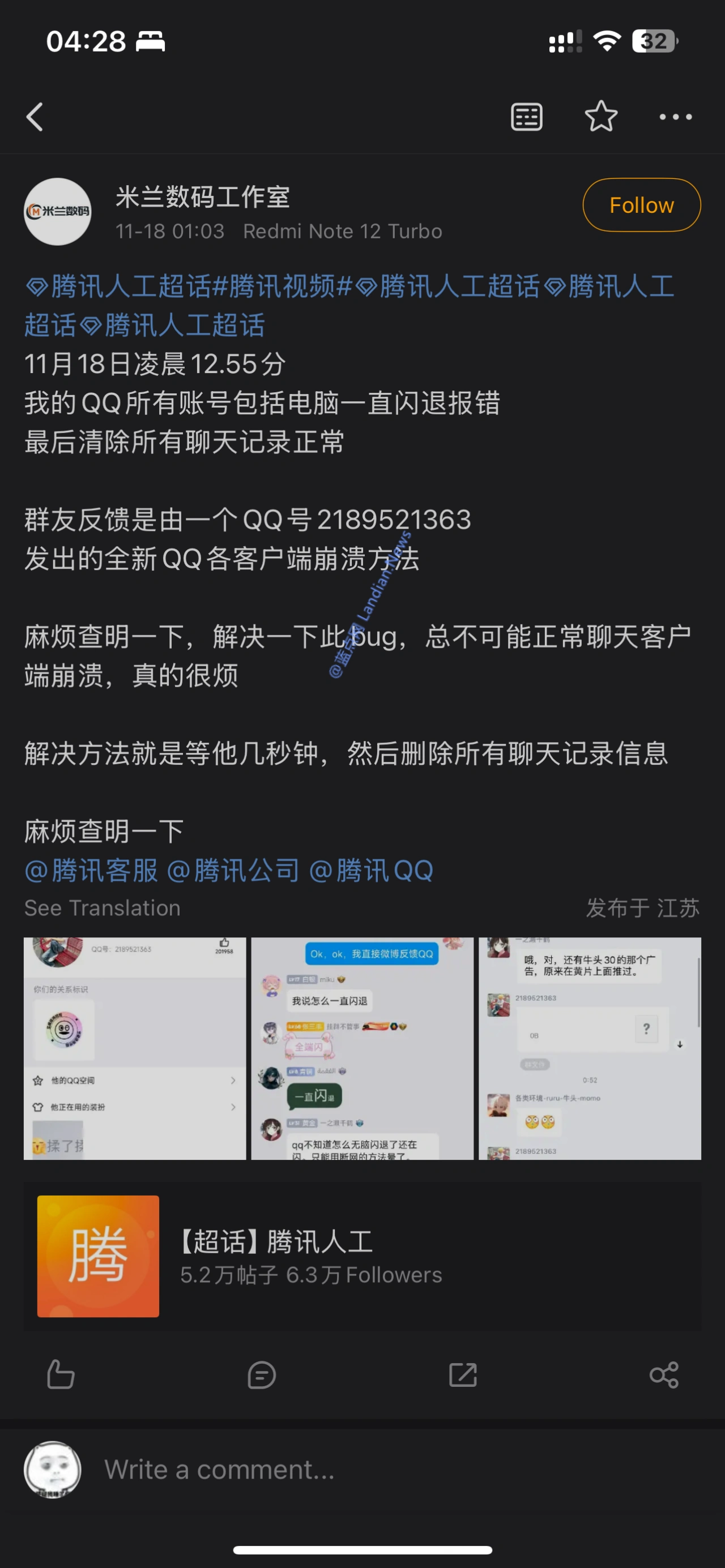Tap the Write a comment field
This screenshot has width=725, height=1568.
point(365,1470)
